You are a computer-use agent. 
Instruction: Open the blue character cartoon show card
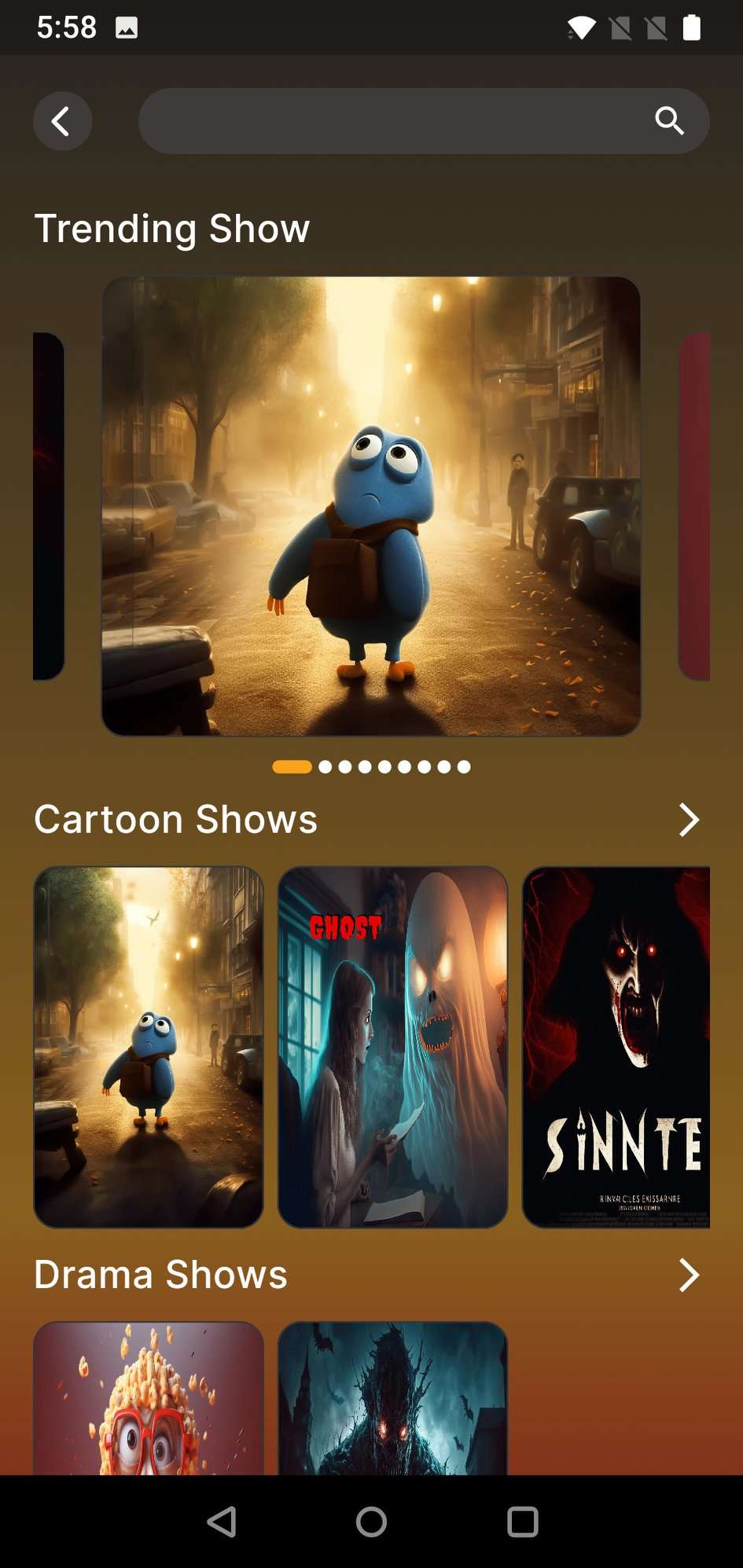149,1047
